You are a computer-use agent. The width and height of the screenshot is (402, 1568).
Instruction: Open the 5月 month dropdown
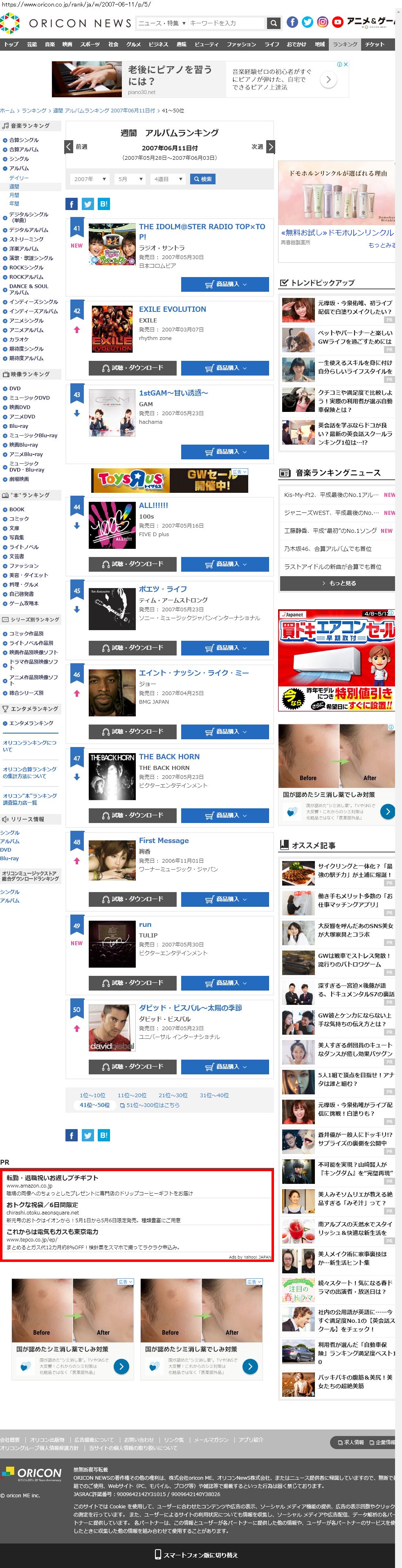point(130,179)
